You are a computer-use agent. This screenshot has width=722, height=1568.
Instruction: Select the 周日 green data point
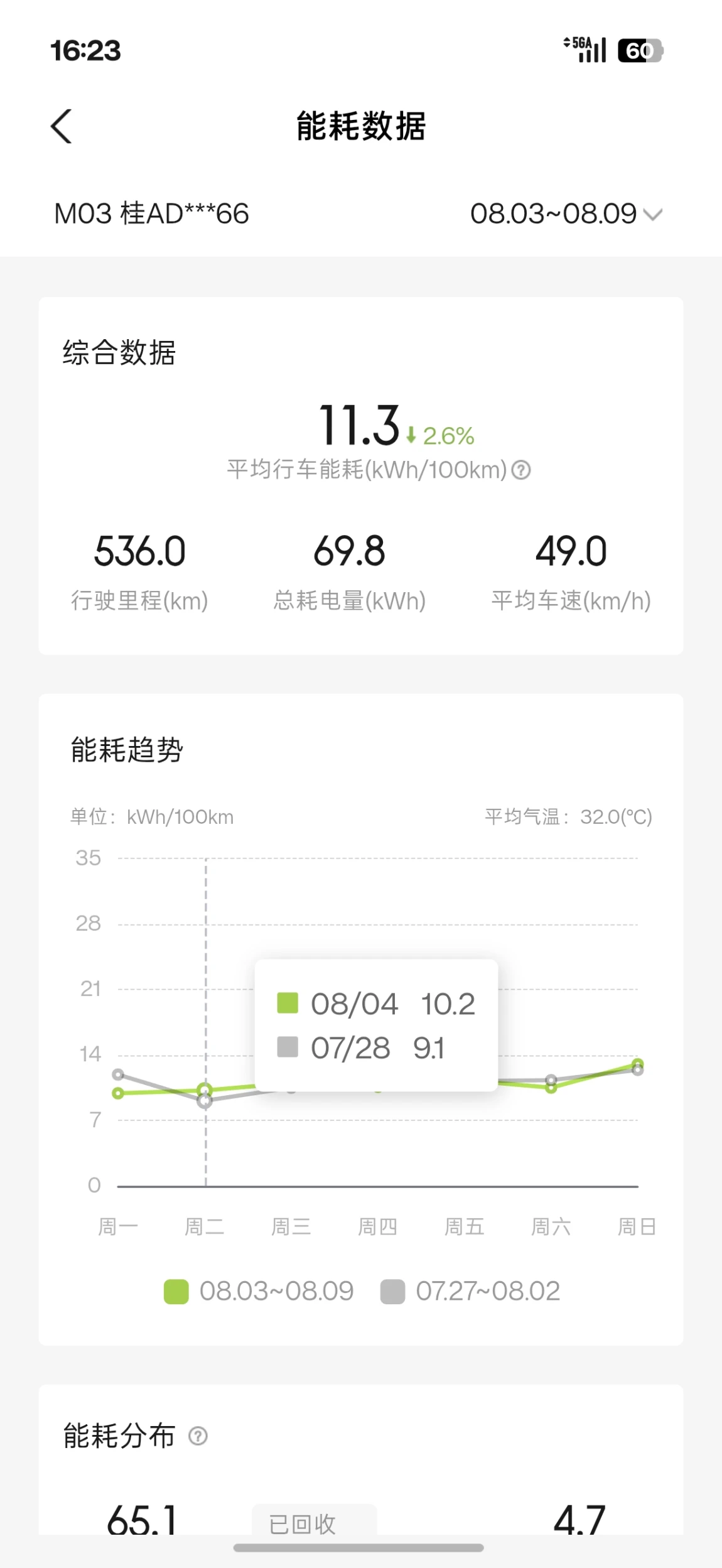[x=638, y=1064]
